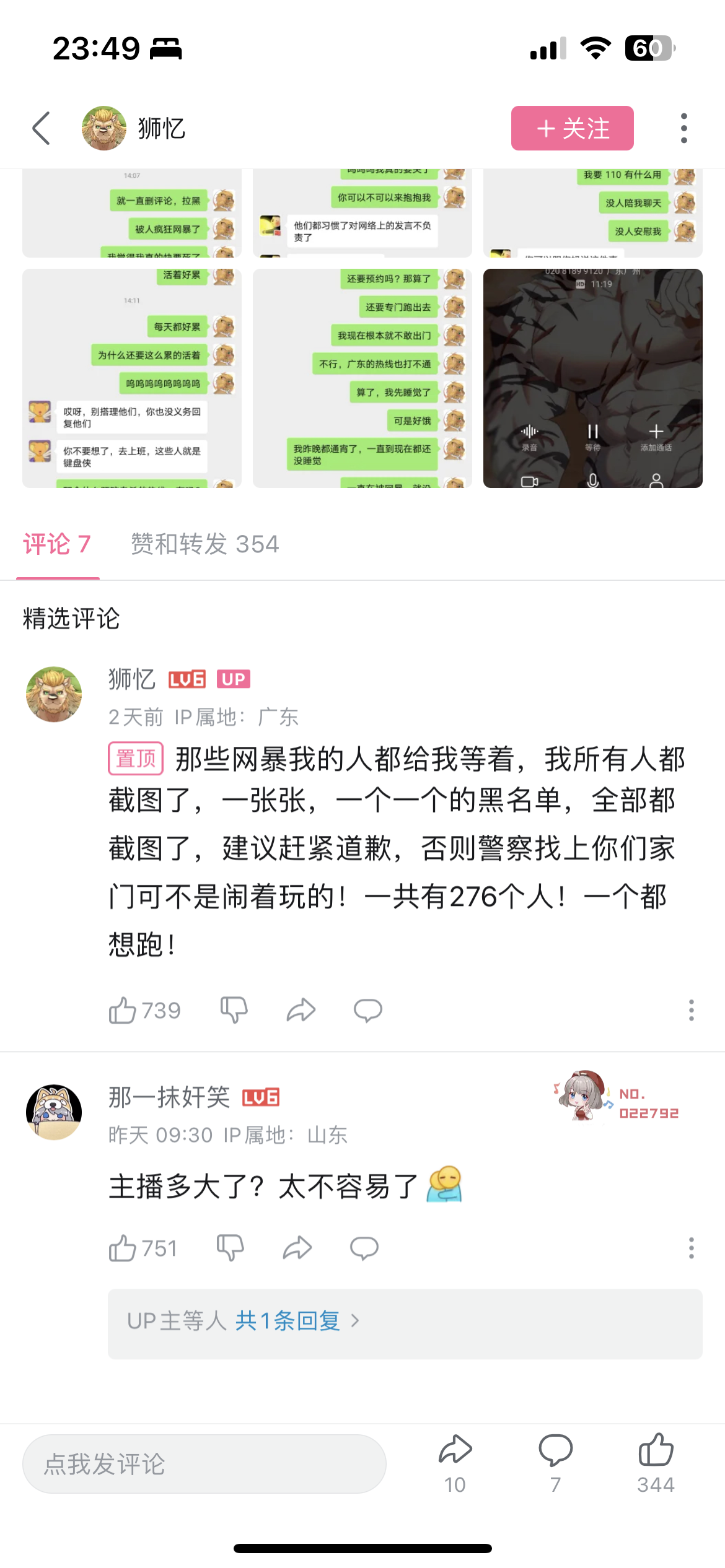The width and height of the screenshot is (725, 1568).
Task: Open the phone call screenshot image
Action: pos(592,378)
